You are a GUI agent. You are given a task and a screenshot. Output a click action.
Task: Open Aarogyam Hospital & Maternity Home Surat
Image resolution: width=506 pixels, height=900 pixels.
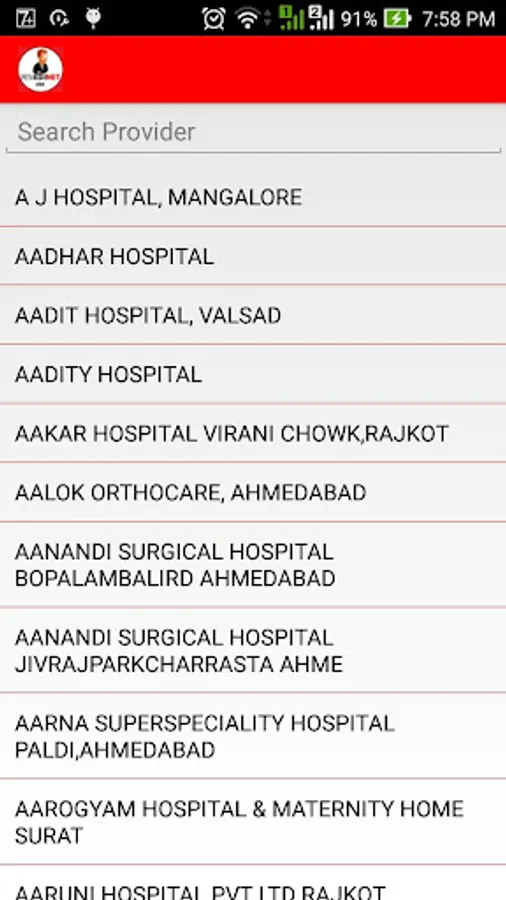[253, 822]
